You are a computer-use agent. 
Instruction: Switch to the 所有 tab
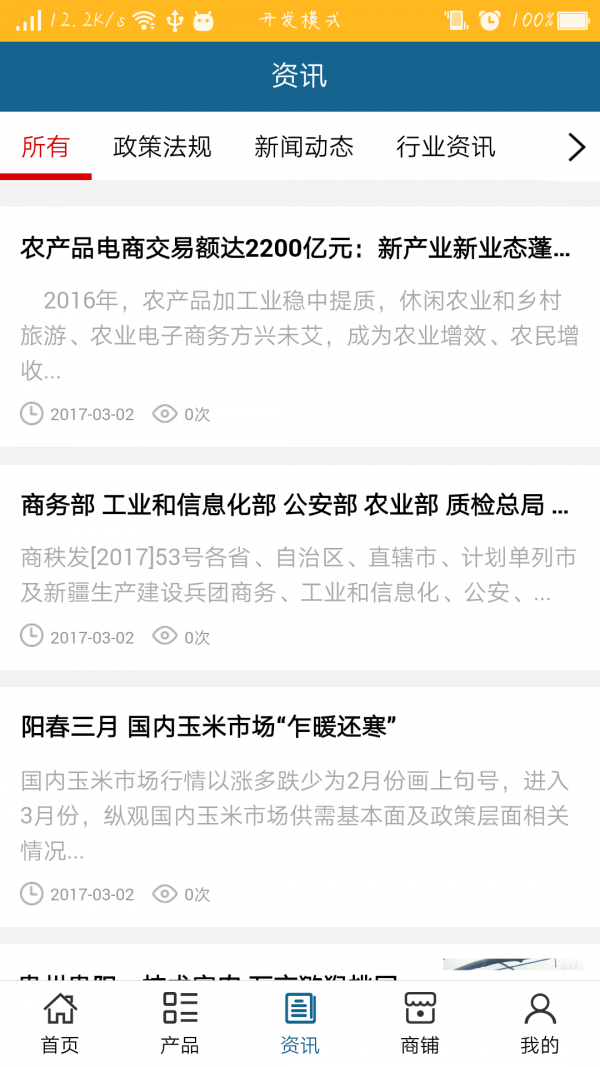(46, 147)
